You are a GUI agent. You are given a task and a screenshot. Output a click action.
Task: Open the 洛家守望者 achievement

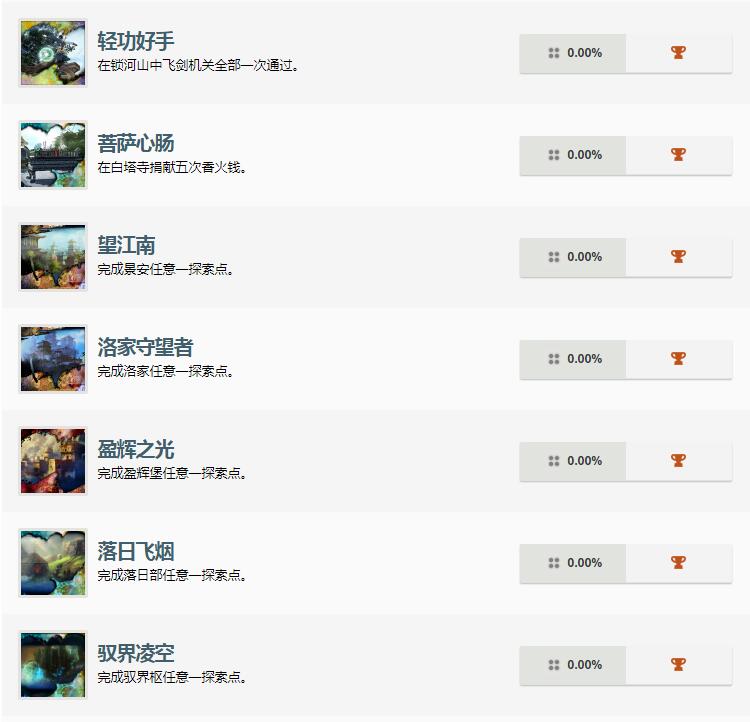tap(145, 347)
